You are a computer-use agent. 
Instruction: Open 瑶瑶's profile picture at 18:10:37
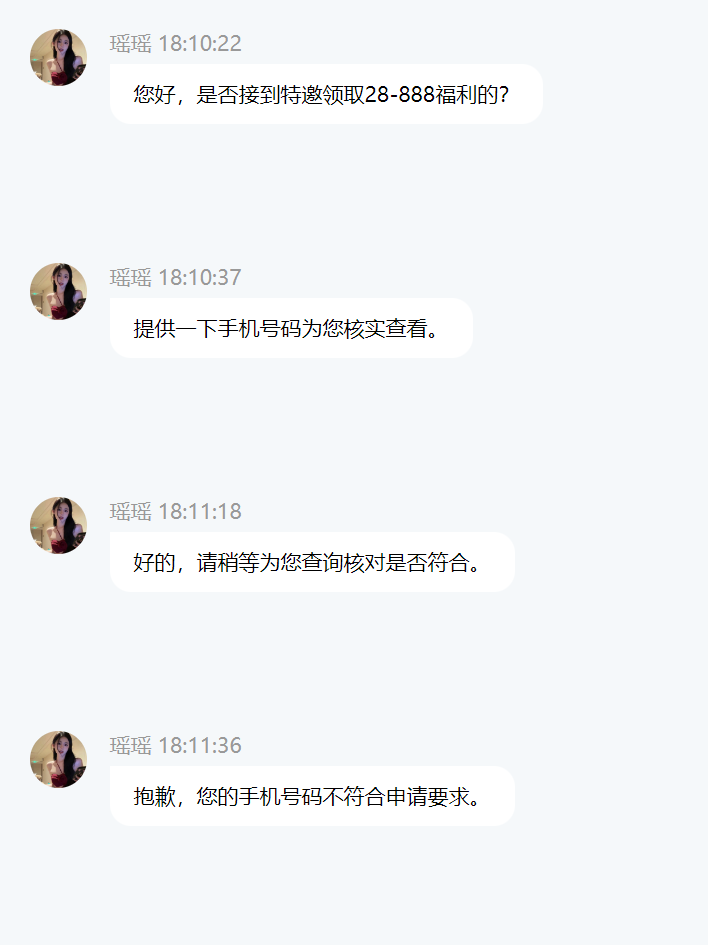[x=58, y=292]
